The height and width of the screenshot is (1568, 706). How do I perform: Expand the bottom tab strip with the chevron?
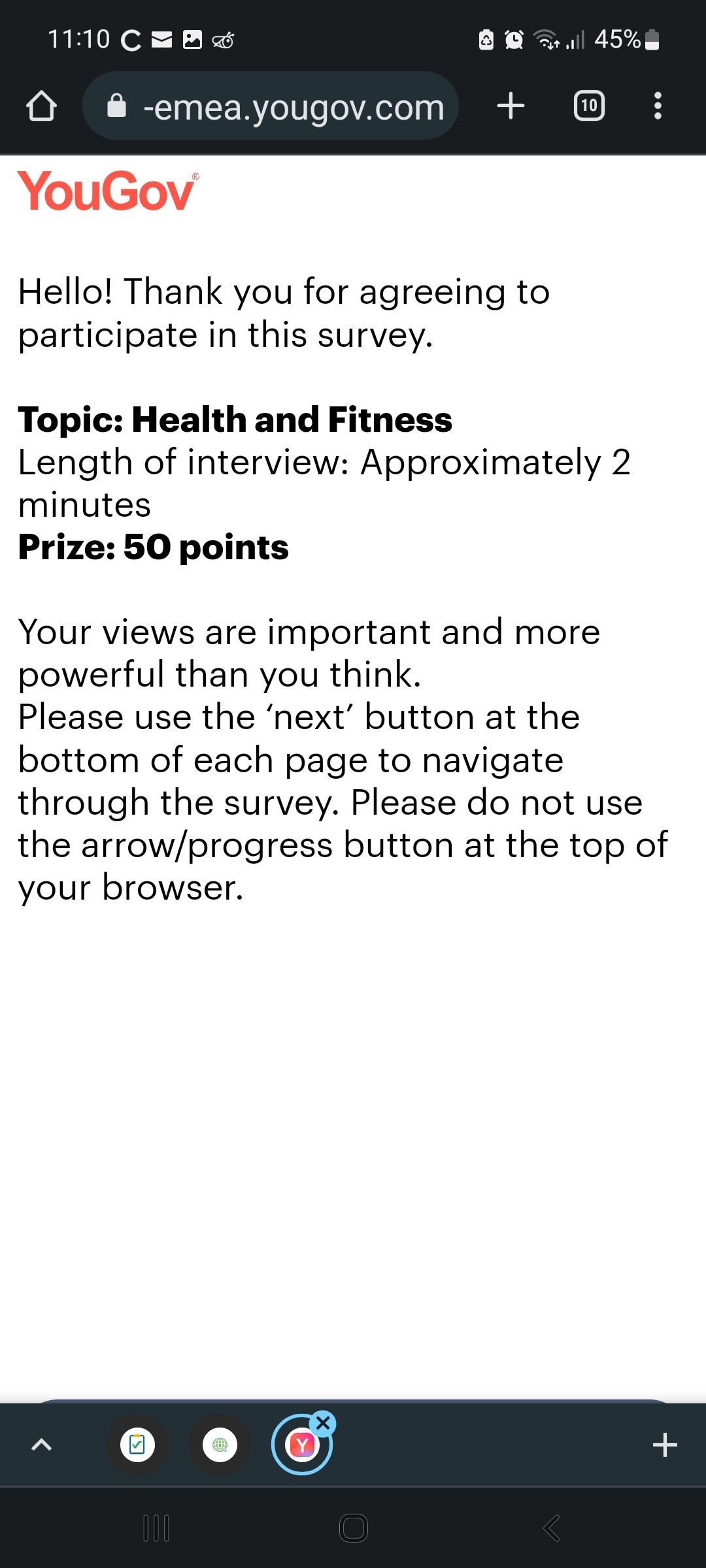point(41,1445)
